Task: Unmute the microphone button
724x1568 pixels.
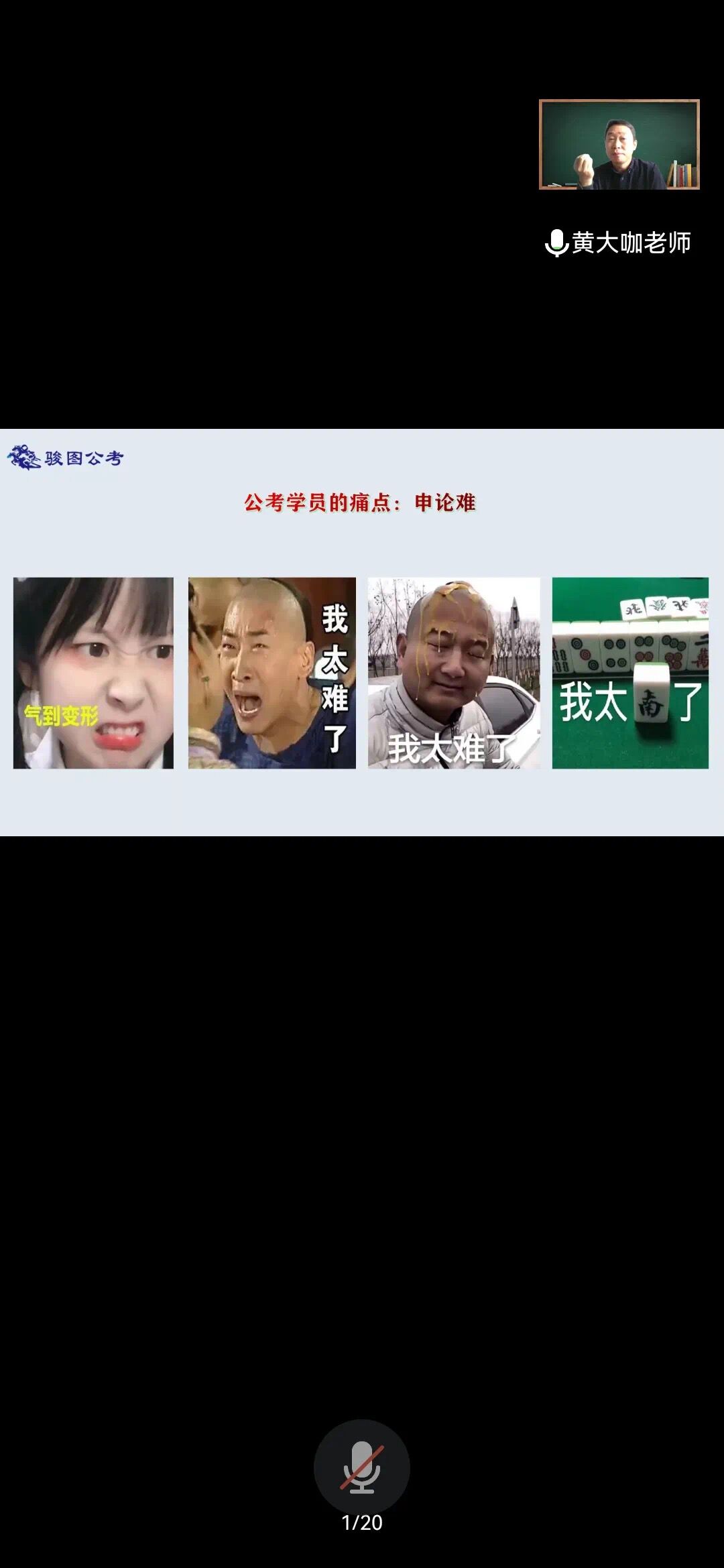Action: click(x=361, y=1466)
